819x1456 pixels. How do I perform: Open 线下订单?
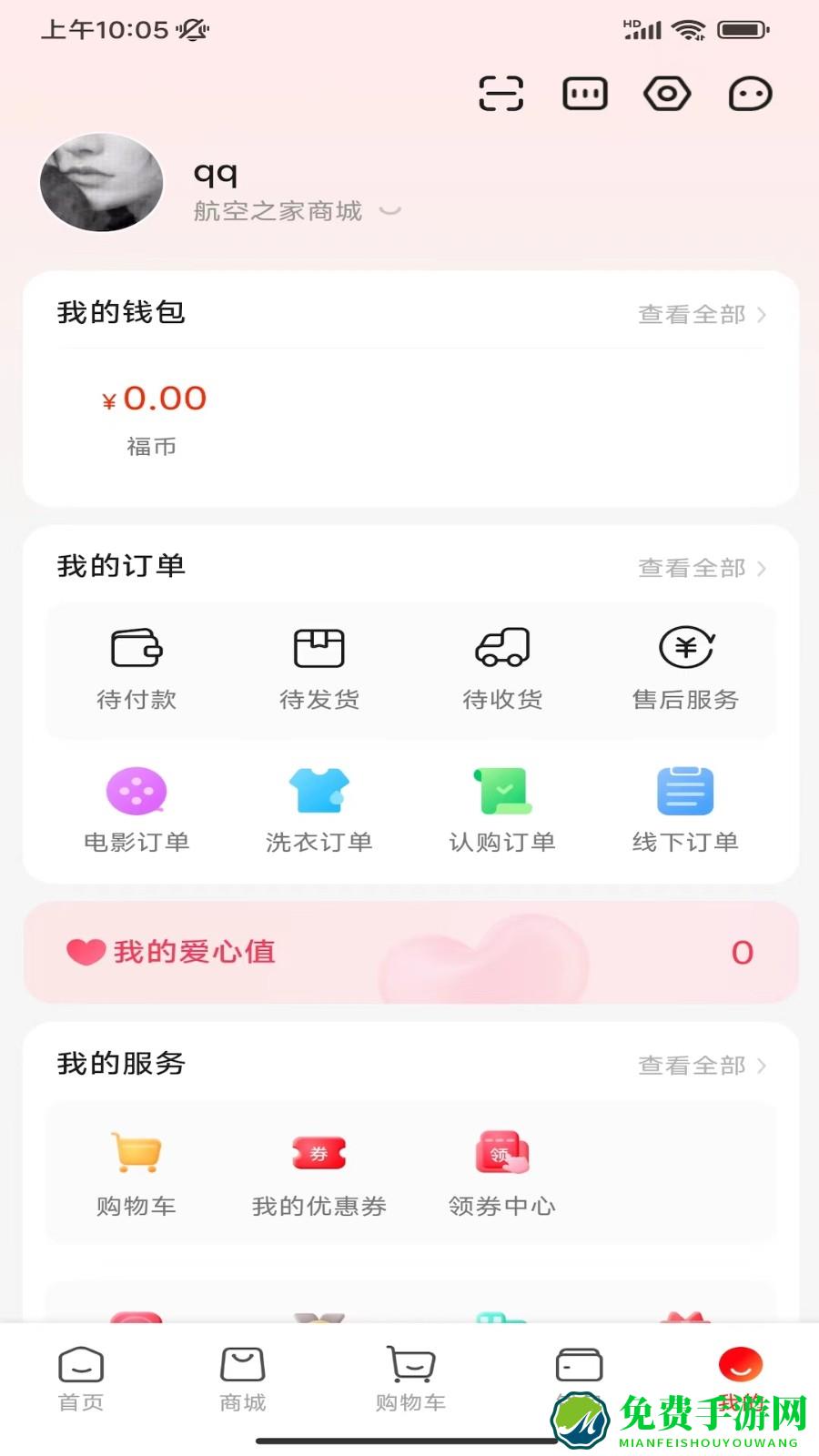tap(685, 812)
